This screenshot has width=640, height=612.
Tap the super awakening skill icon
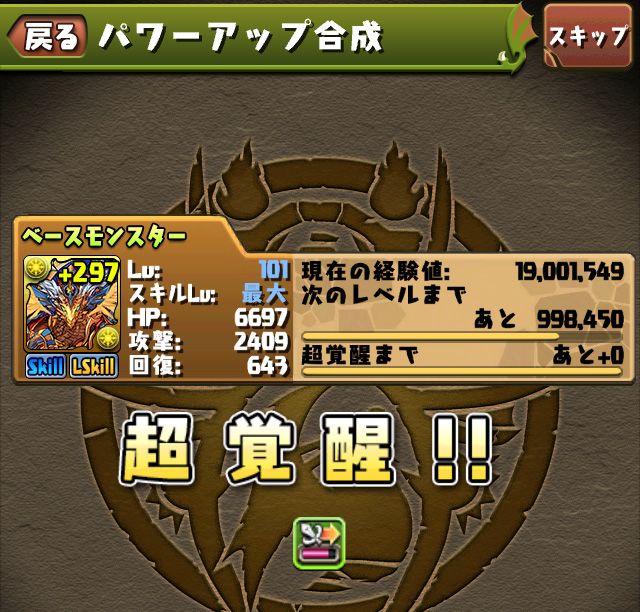[x=320, y=542]
